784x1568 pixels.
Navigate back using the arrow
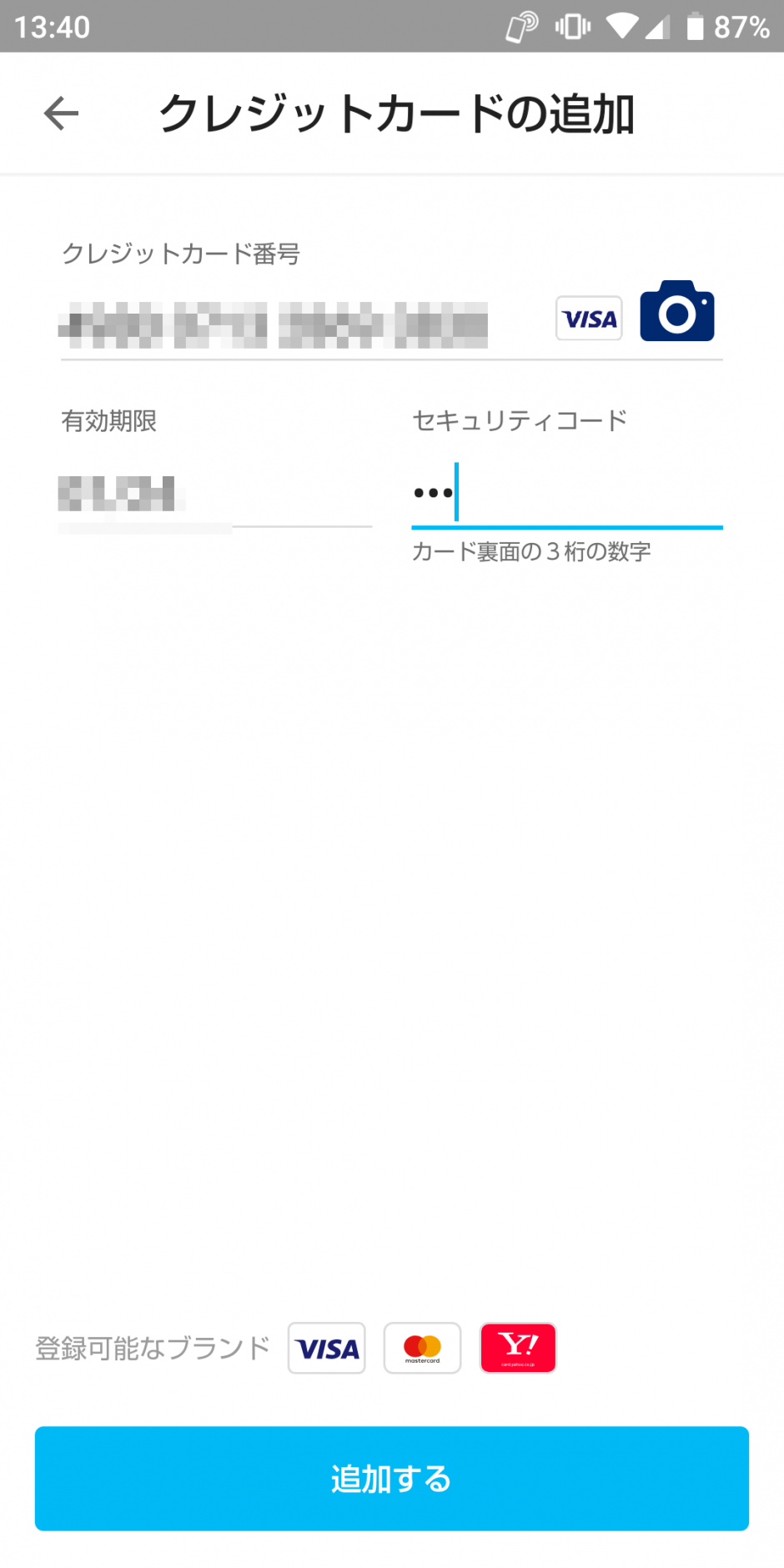point(60,113)
